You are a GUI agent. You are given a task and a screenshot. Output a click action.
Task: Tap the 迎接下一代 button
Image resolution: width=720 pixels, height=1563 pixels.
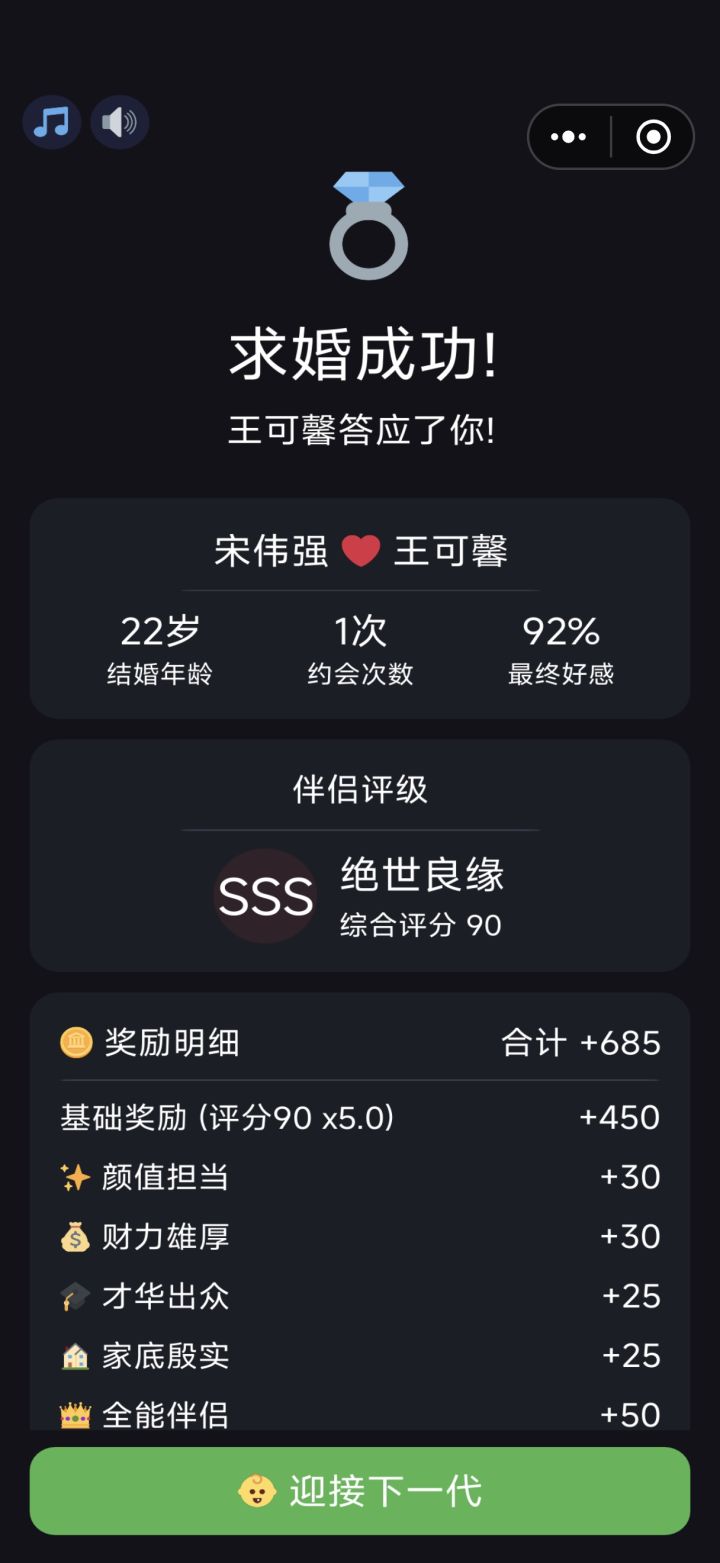coord(360,1490)
